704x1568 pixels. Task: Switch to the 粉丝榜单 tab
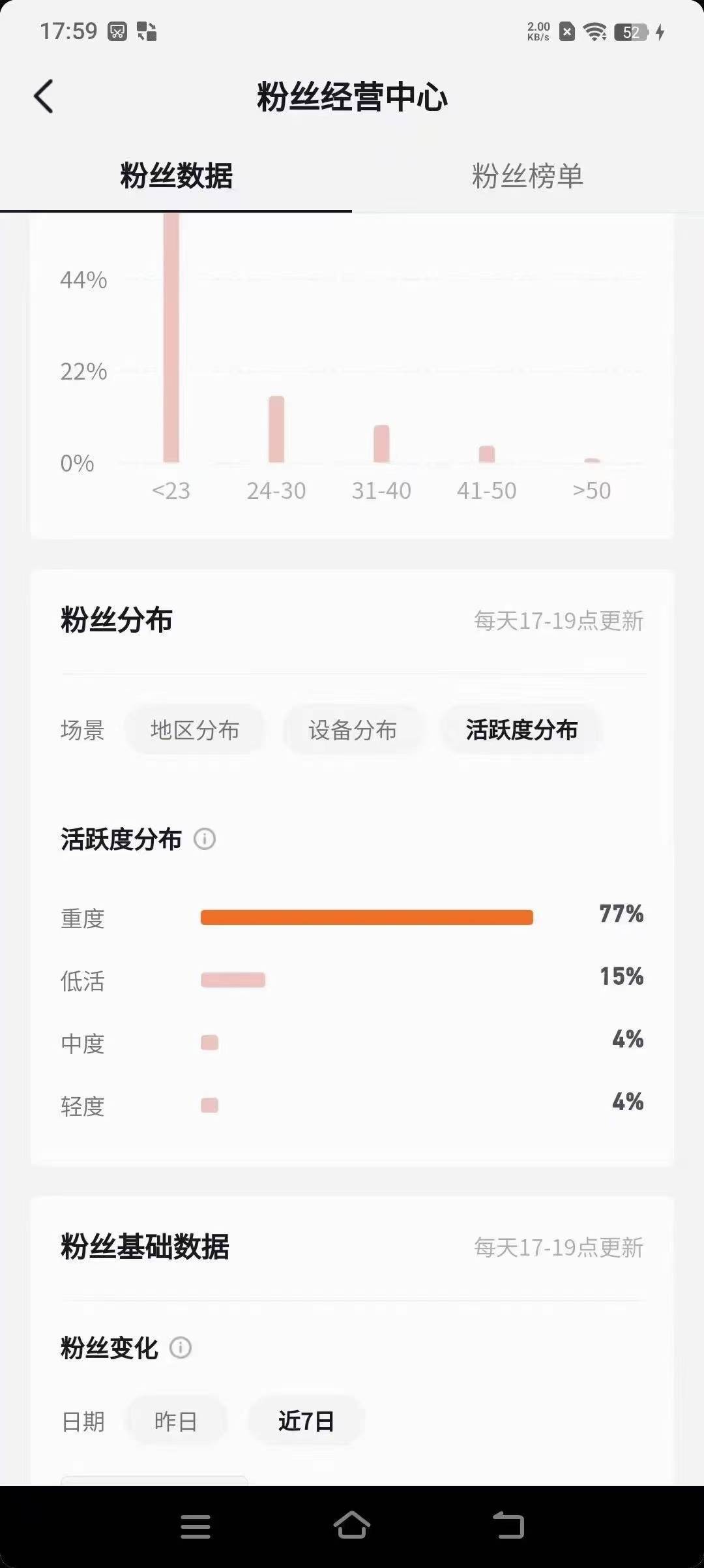527,176
